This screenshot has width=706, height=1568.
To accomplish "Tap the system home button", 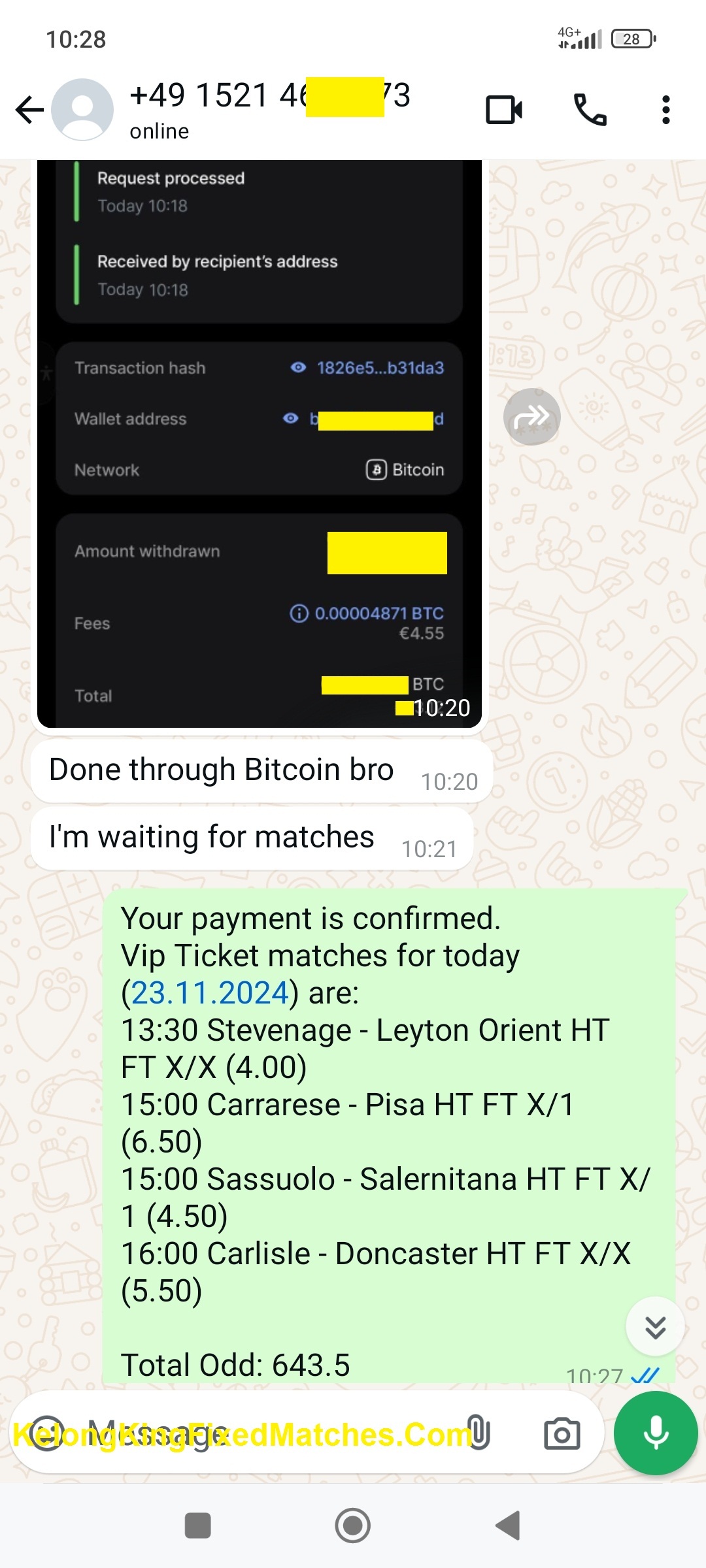I will [x=353, y=1526].
